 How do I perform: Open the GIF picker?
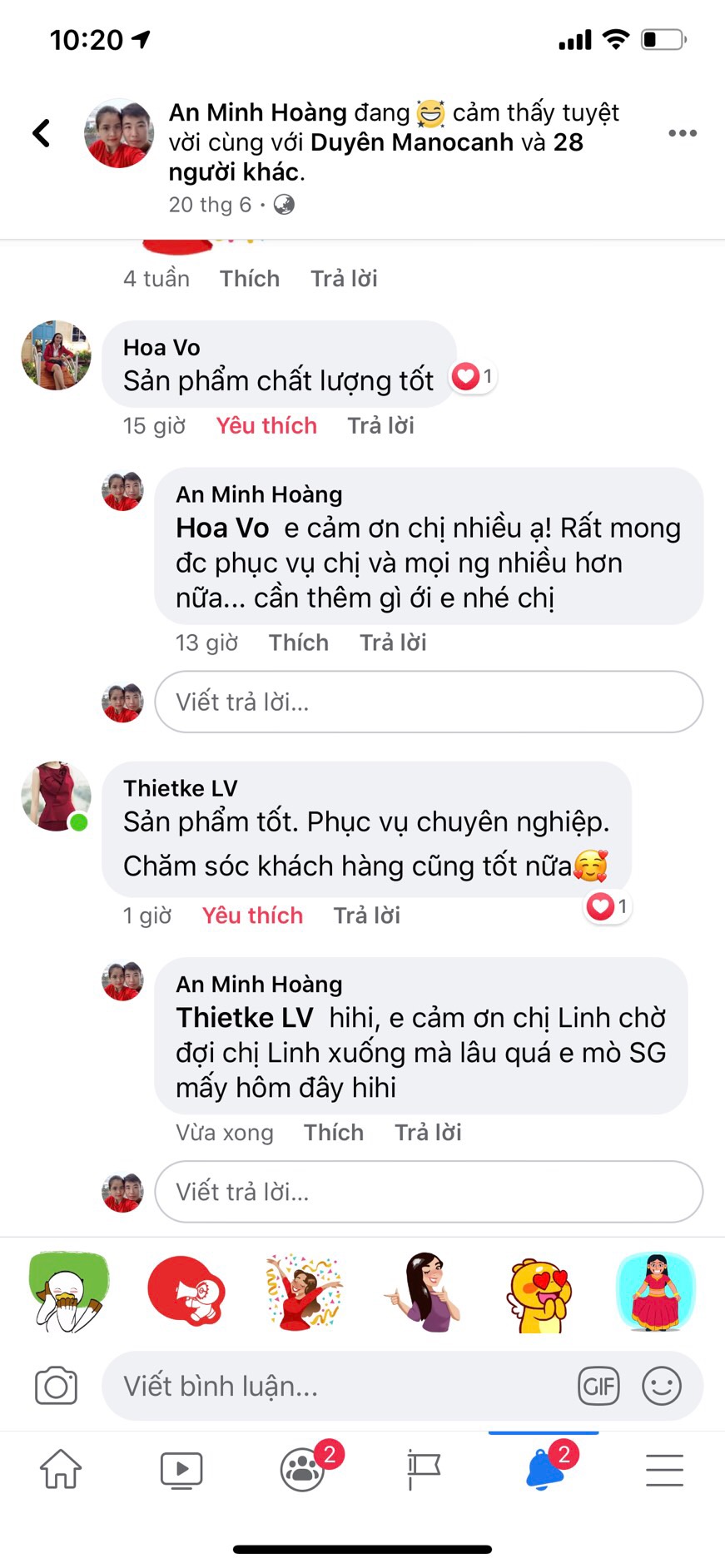pos(598,1386)
